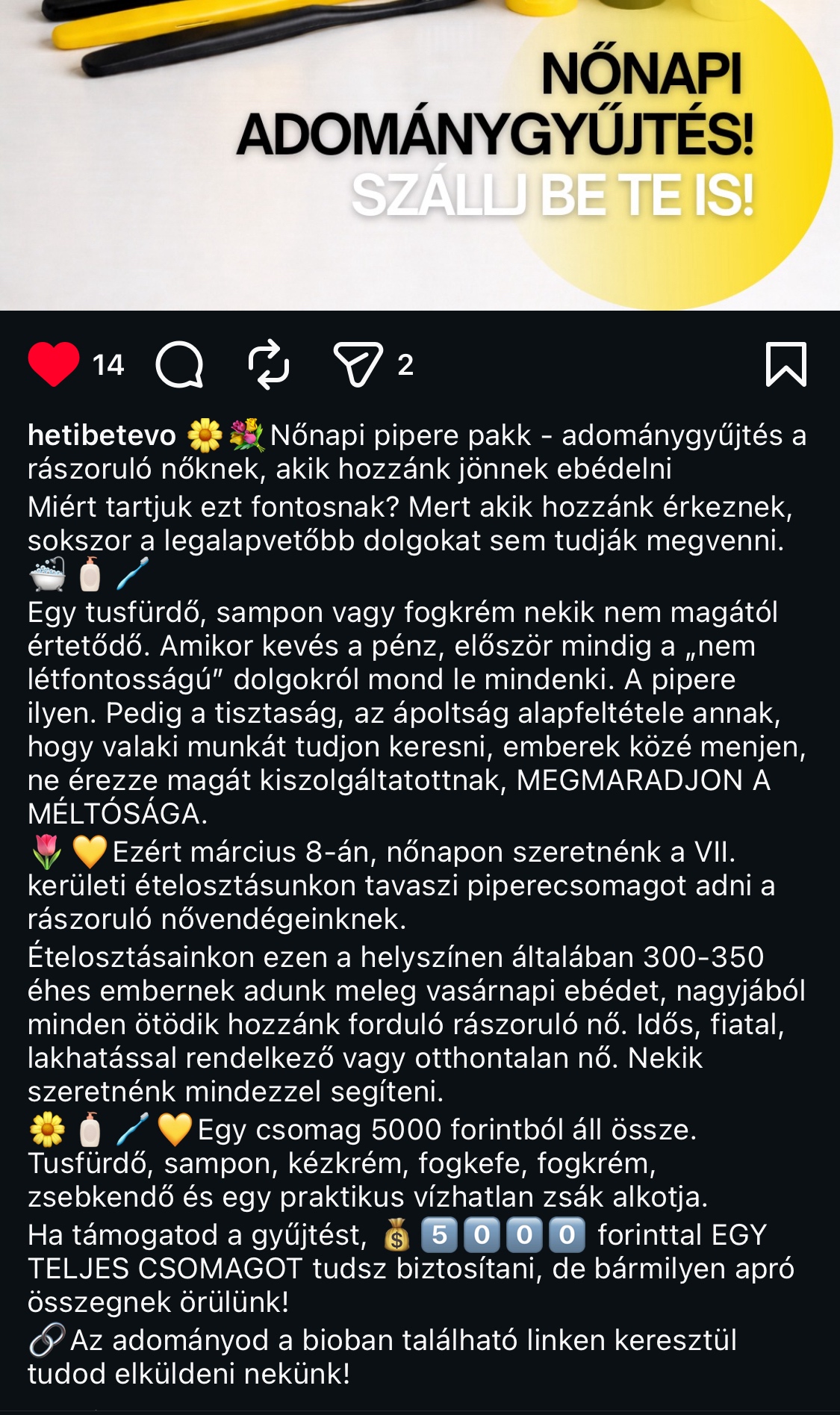Repost this Nőnapi adománygyűjtés post
840x1415 pixels.
click(269, 364)
